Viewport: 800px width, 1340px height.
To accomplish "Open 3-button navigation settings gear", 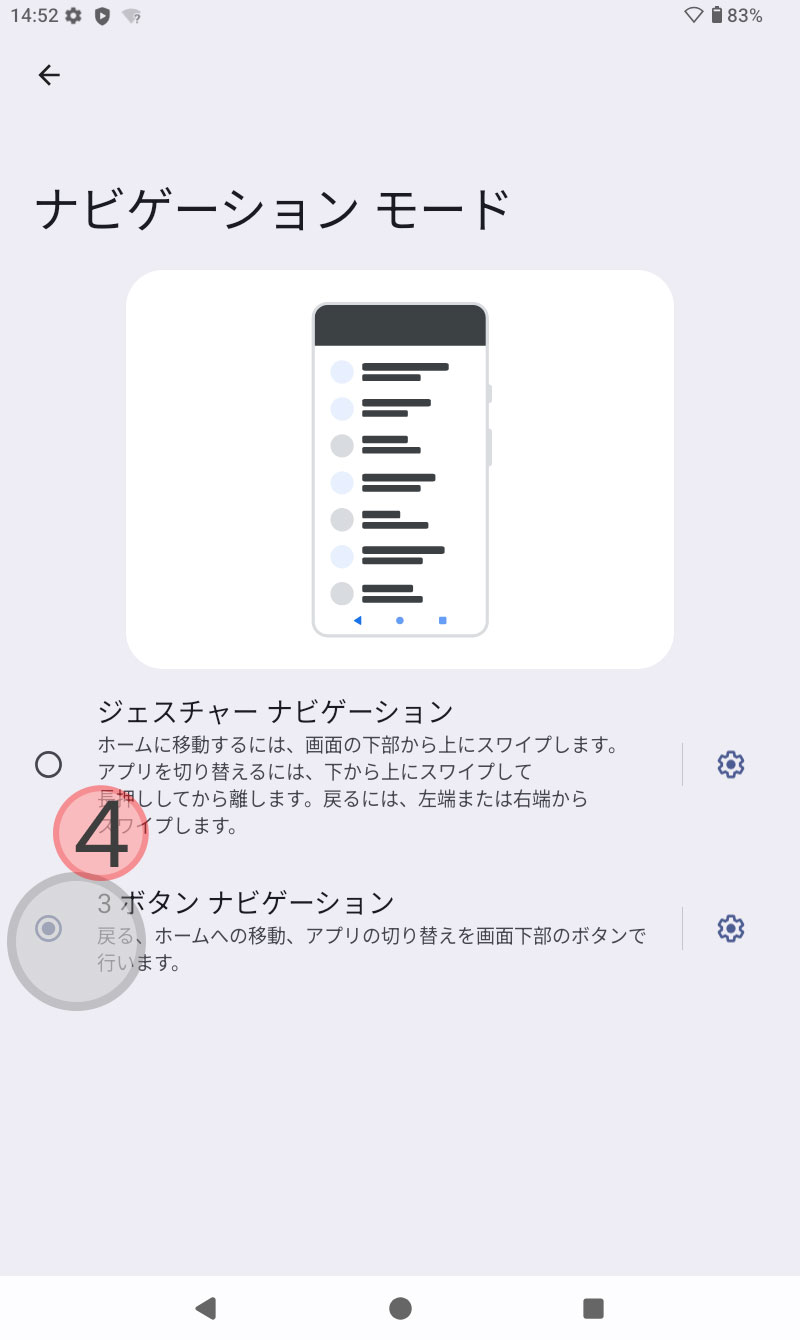I will point(731,929).
